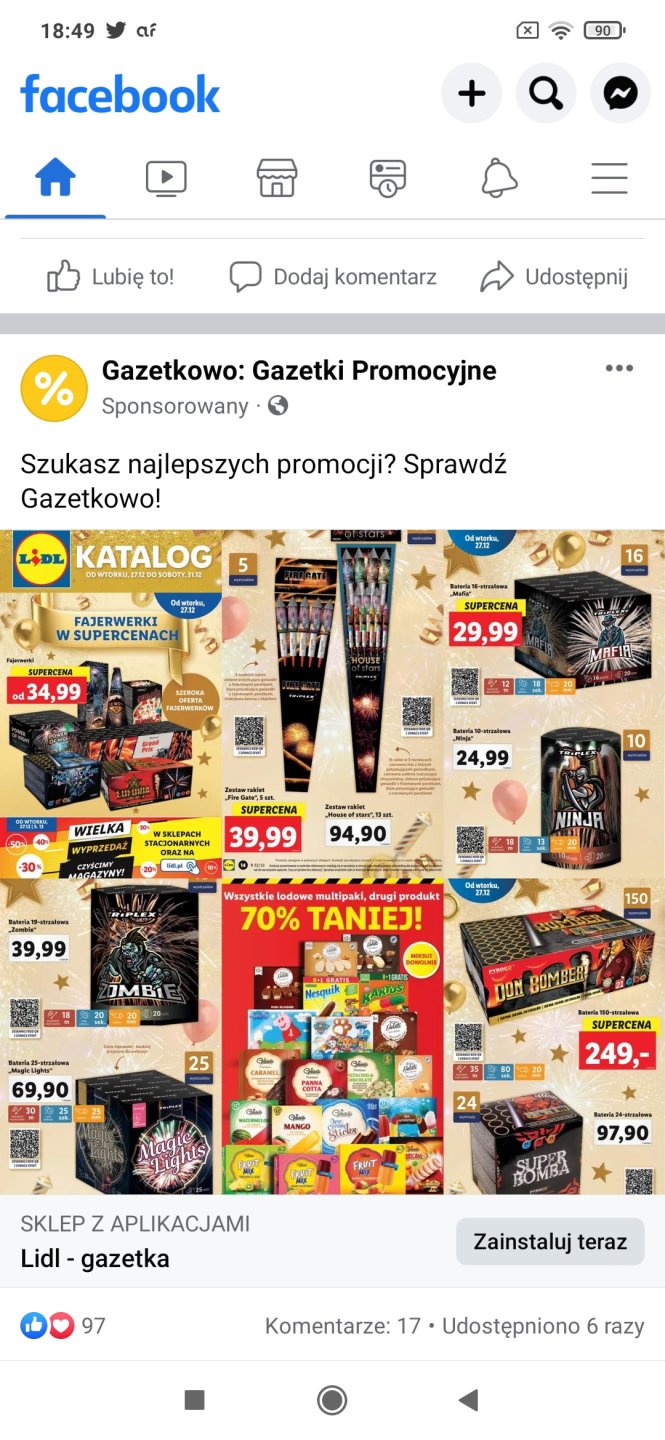The image size is (665, 1440).
Task: Go back with the system back button
Action: [468, 1400]
